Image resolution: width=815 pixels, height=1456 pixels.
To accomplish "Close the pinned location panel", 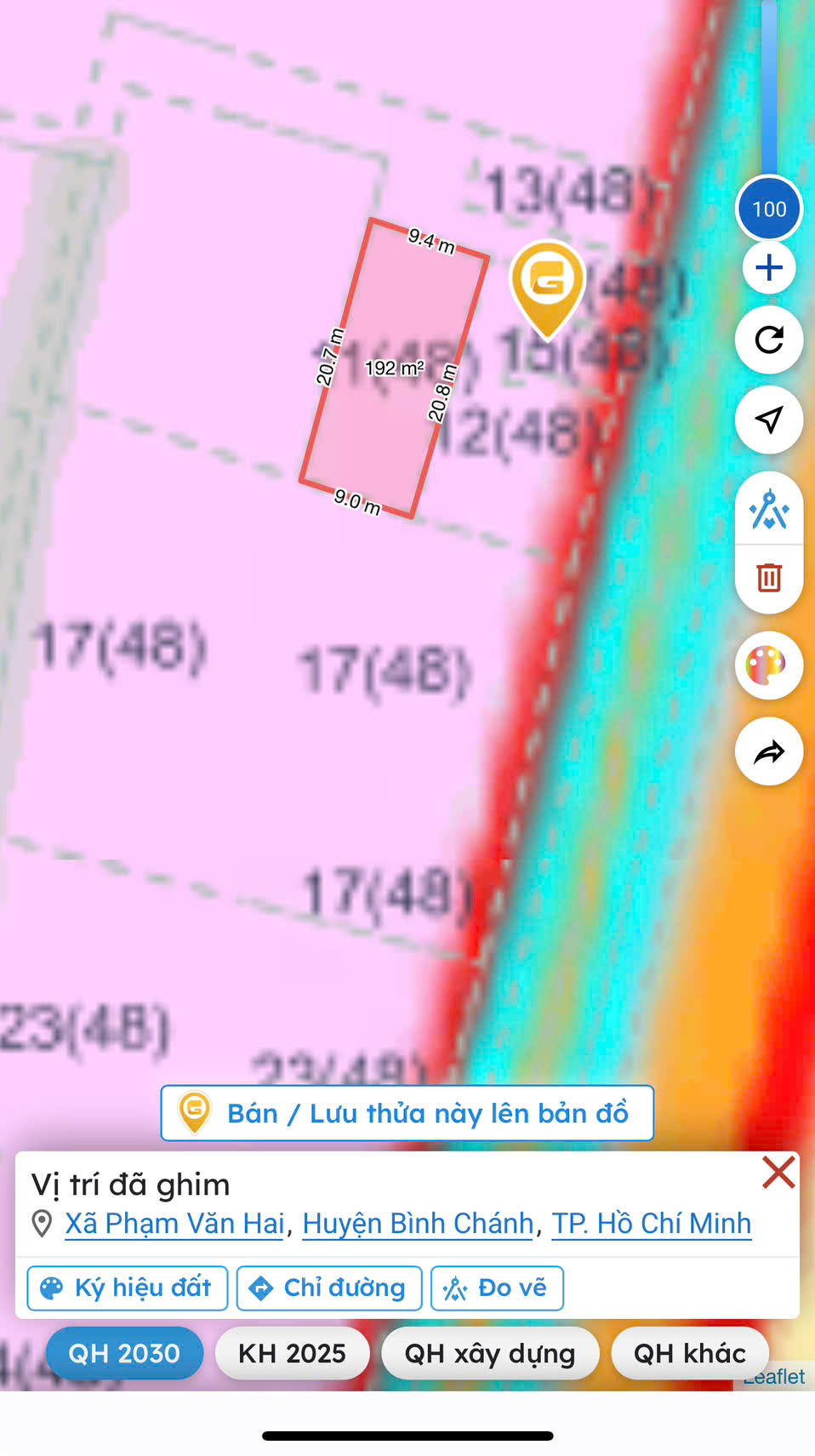I will pos(778,1173).
